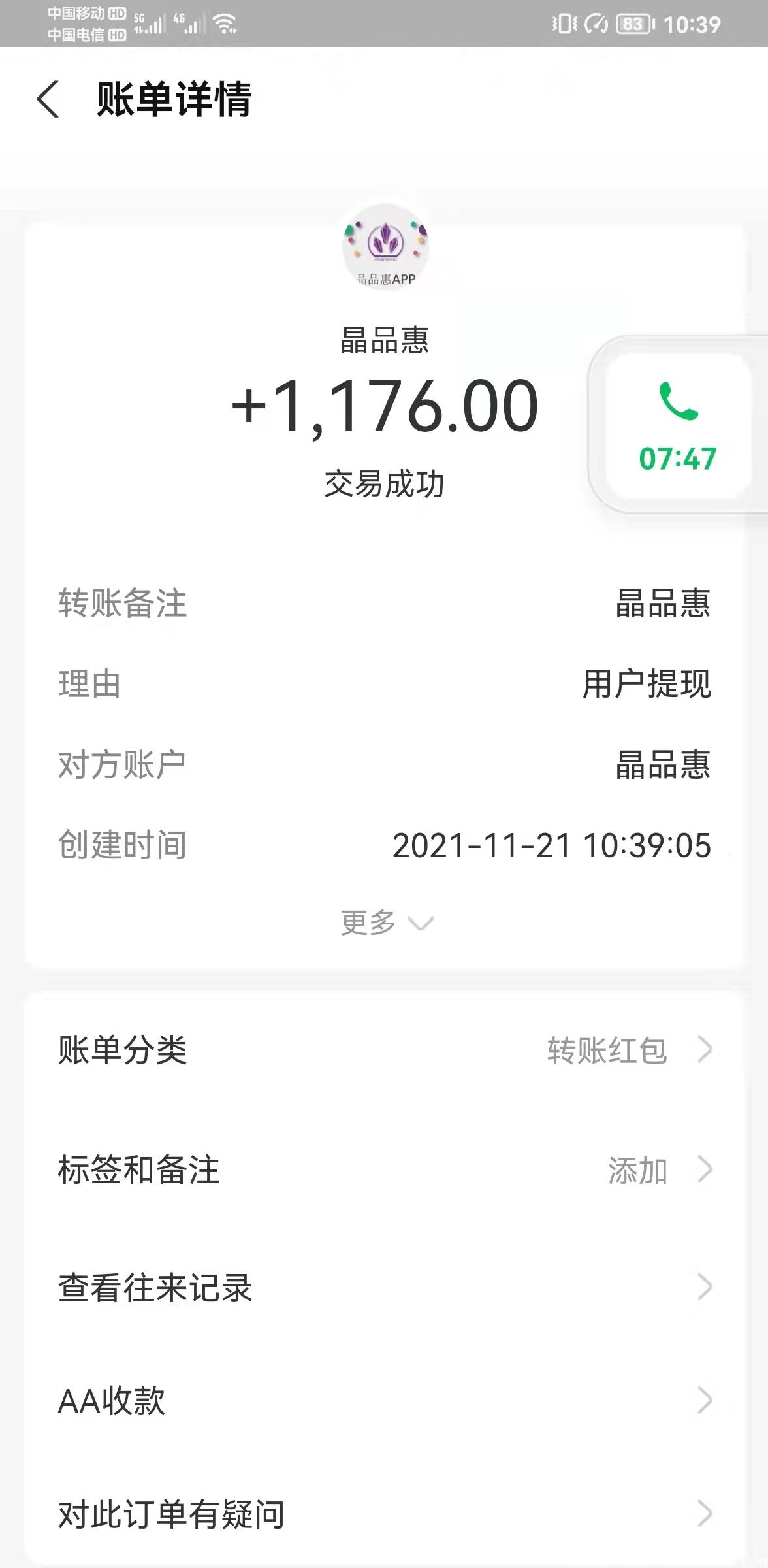Open 账单分类 category settings

pos(384,1050)
